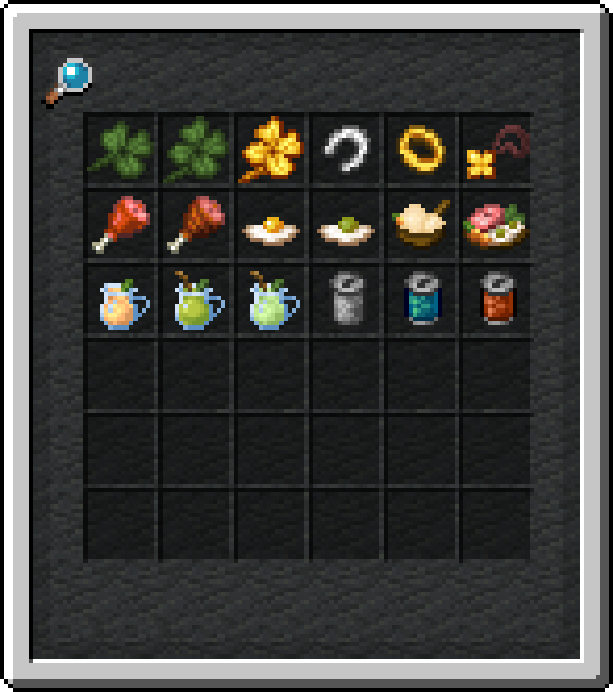The height and width of the screenshot is (692, 613).
Task: Select the blue can item
Action: point(423,298)
